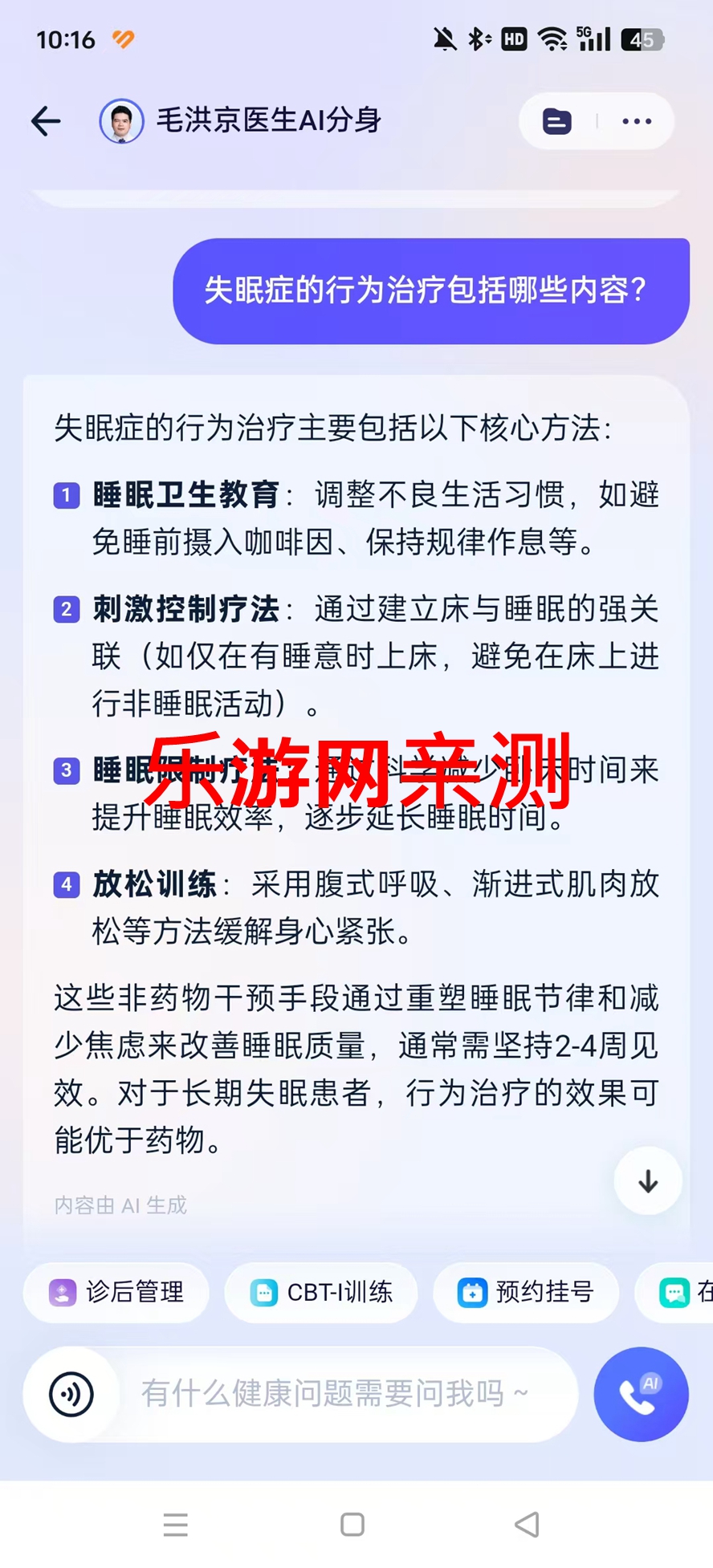
Task: Start an AI phone call
Action: click(x=641, y=1394)
